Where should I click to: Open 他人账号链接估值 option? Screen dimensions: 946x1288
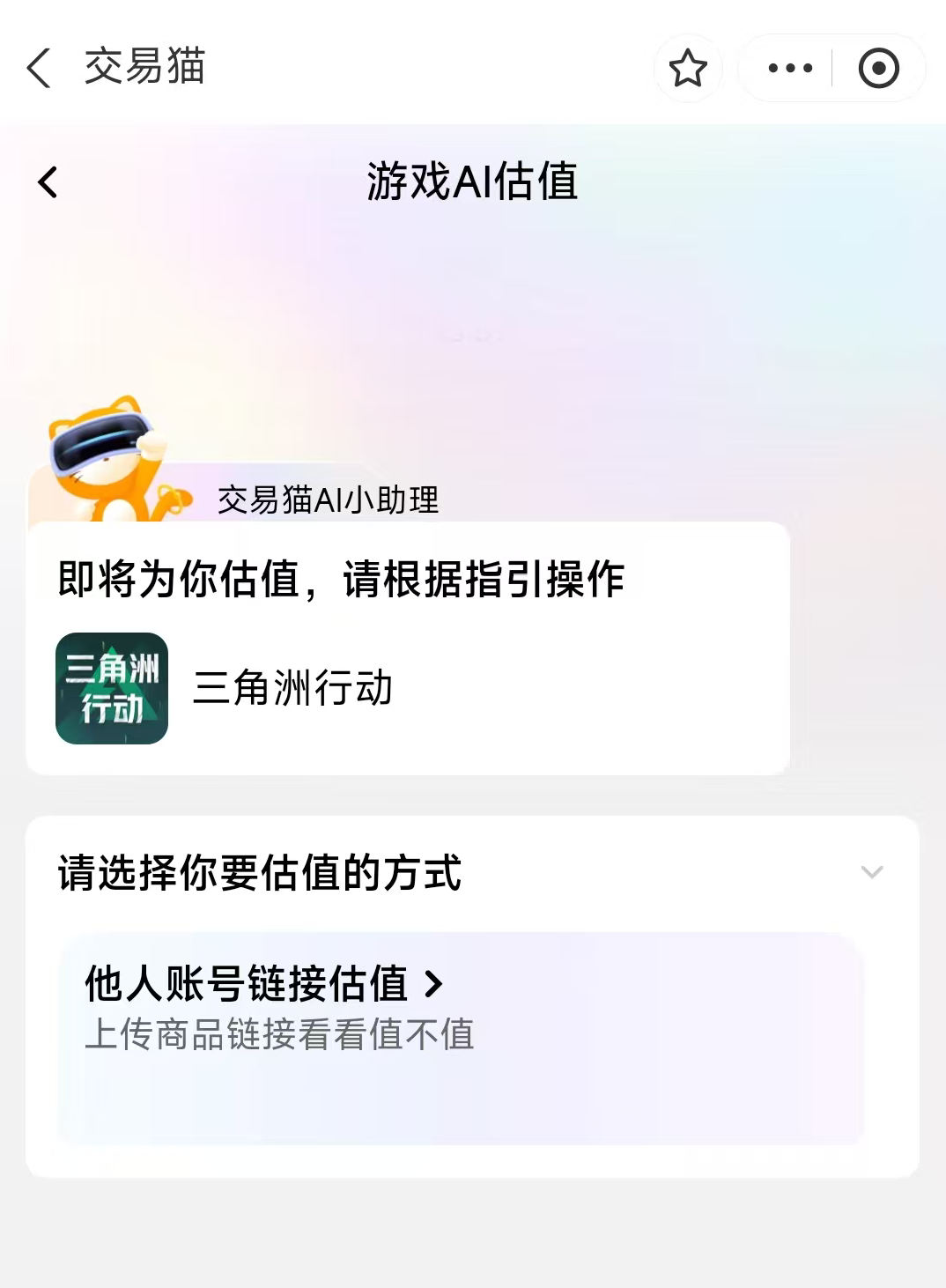pos(264,985)
